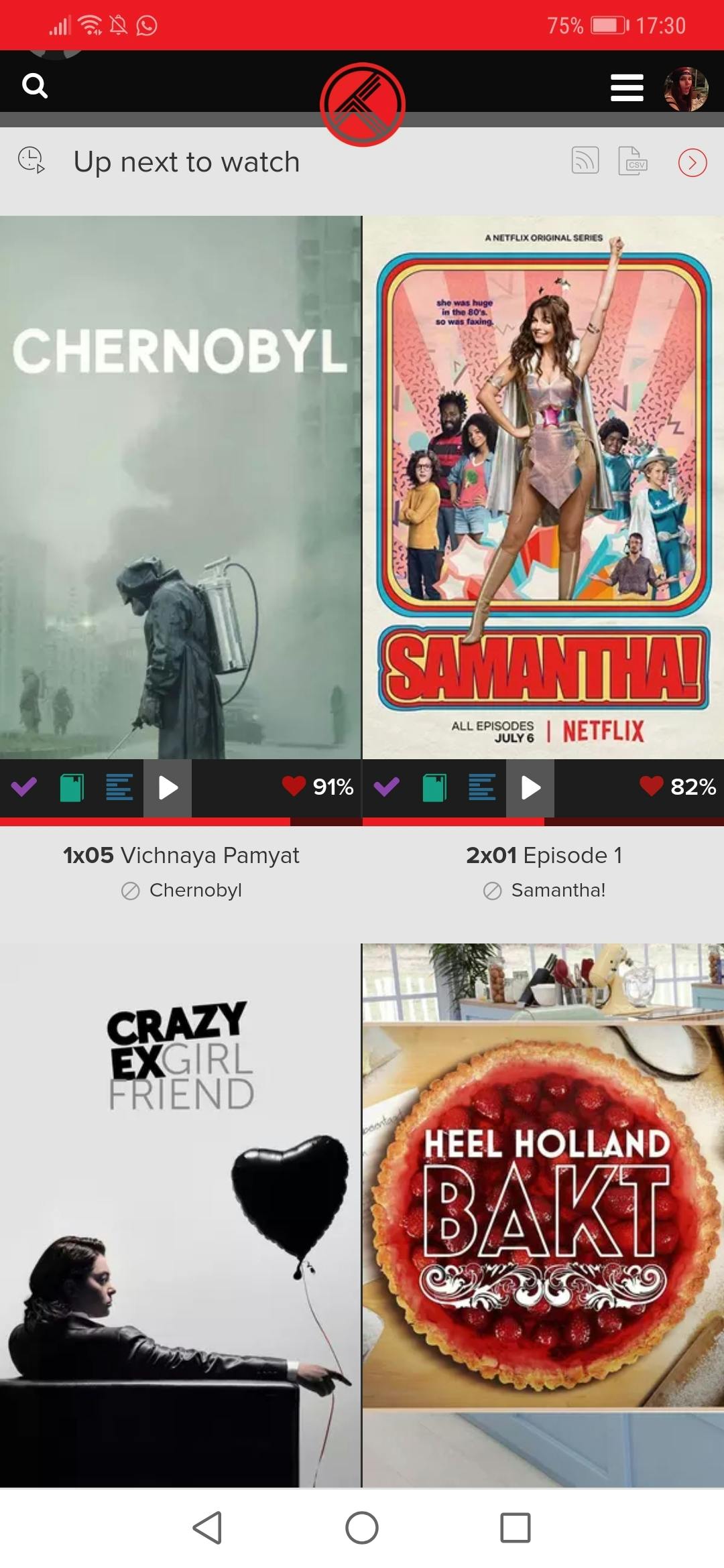This screenshot has height=1568, width=724.
Task: Open the hamburger menu
Action: coord(627,88)
